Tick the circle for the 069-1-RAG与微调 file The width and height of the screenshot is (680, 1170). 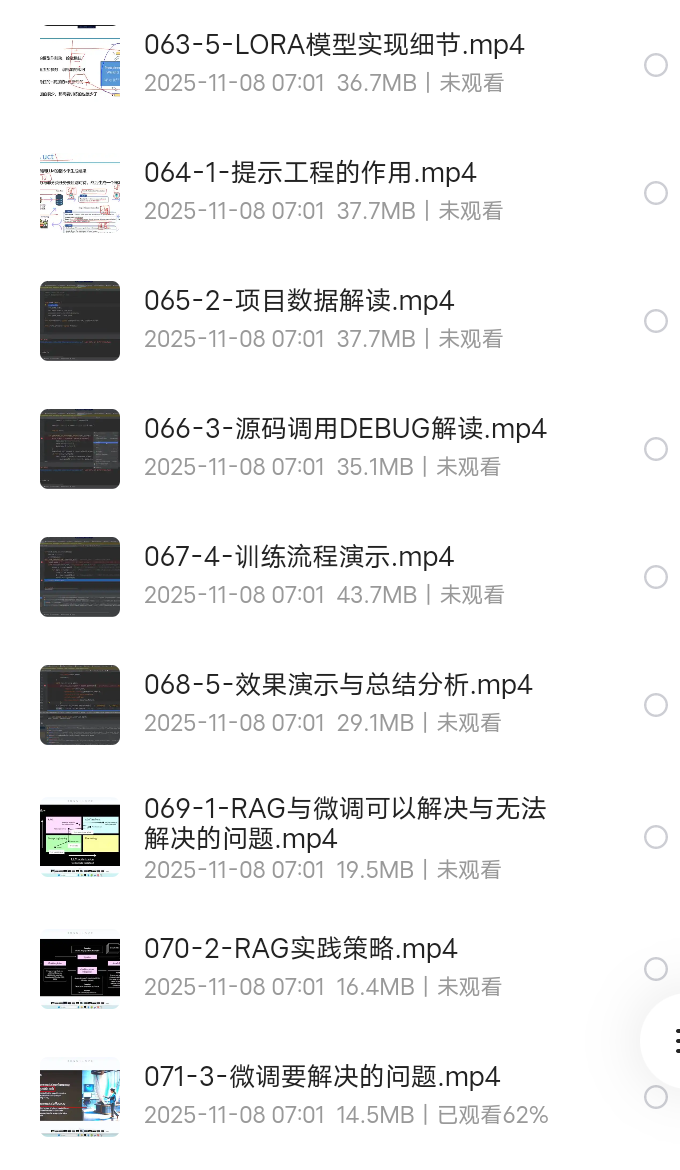click(x=656, y=837)
